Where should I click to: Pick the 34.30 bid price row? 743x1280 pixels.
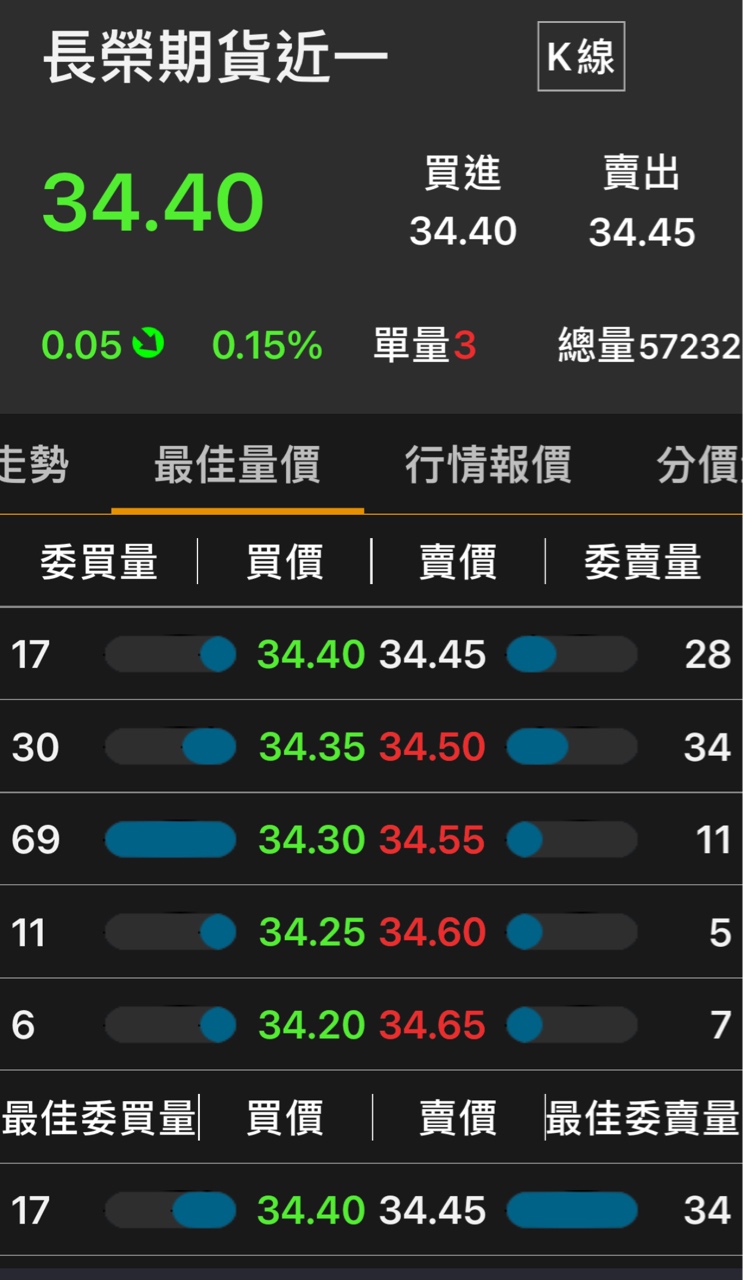coord(311,840)
